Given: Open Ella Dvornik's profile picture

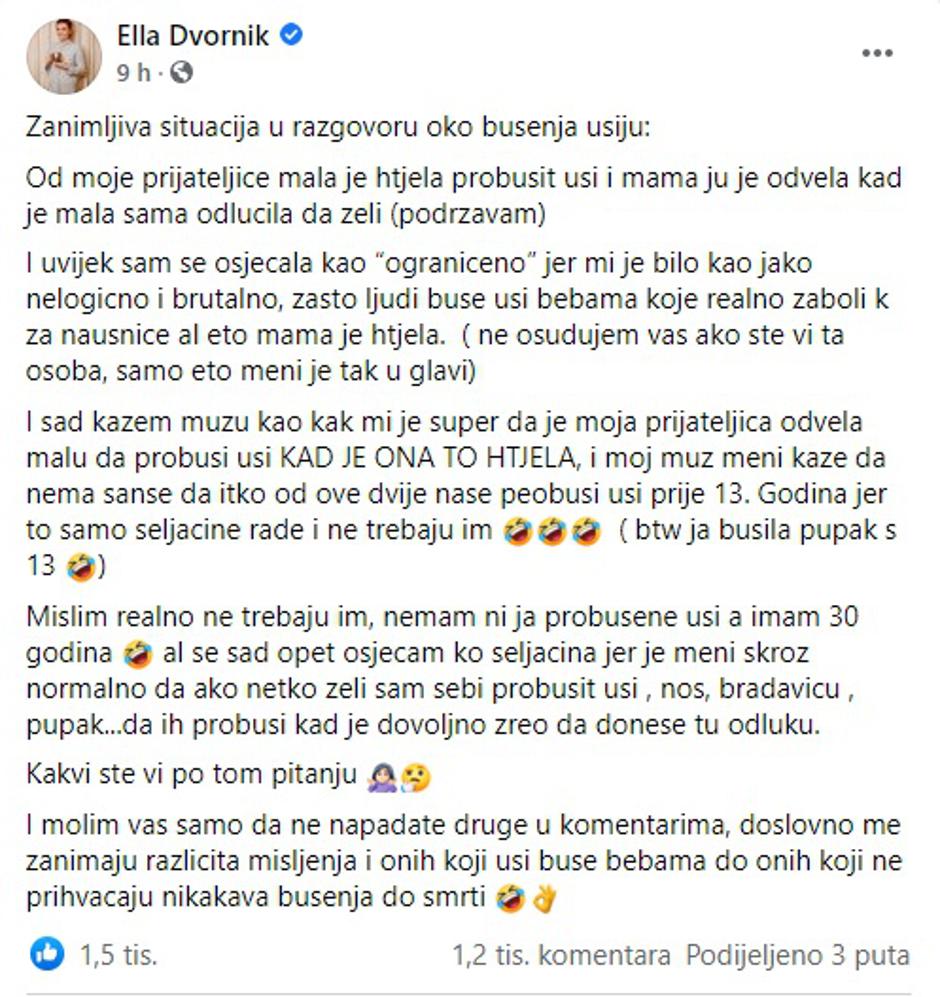Looking at the screenshot, I should 63,56.
